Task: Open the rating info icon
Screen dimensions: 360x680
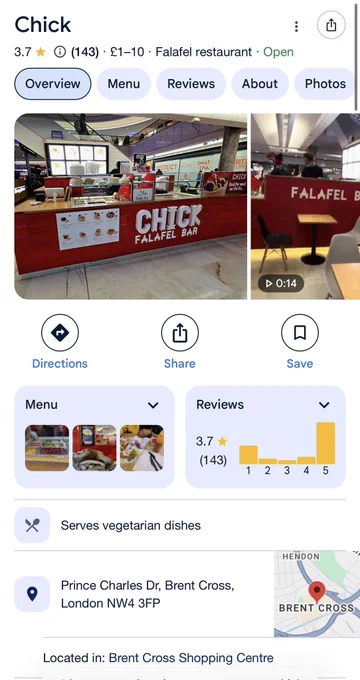Action: pos(60,52)
